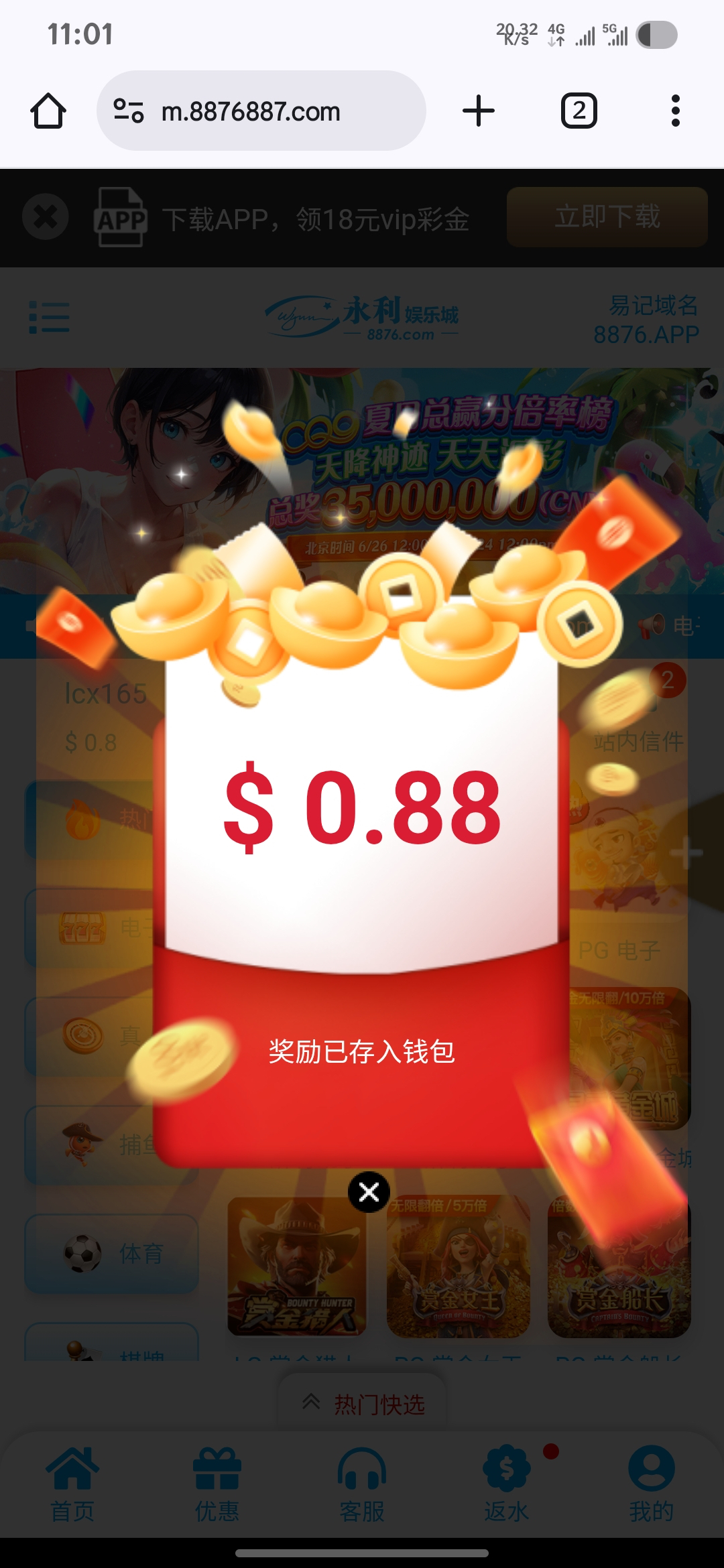
Task: Open the browser overflow menu
Action: 676,111
